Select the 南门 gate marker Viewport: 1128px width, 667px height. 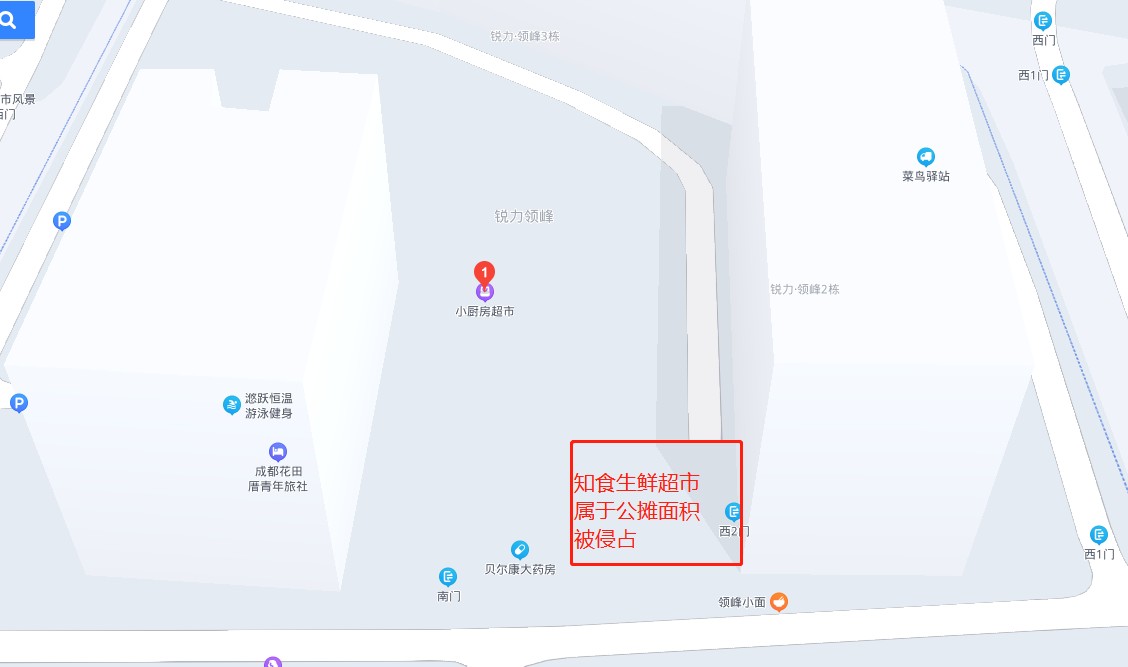[448, 577]
